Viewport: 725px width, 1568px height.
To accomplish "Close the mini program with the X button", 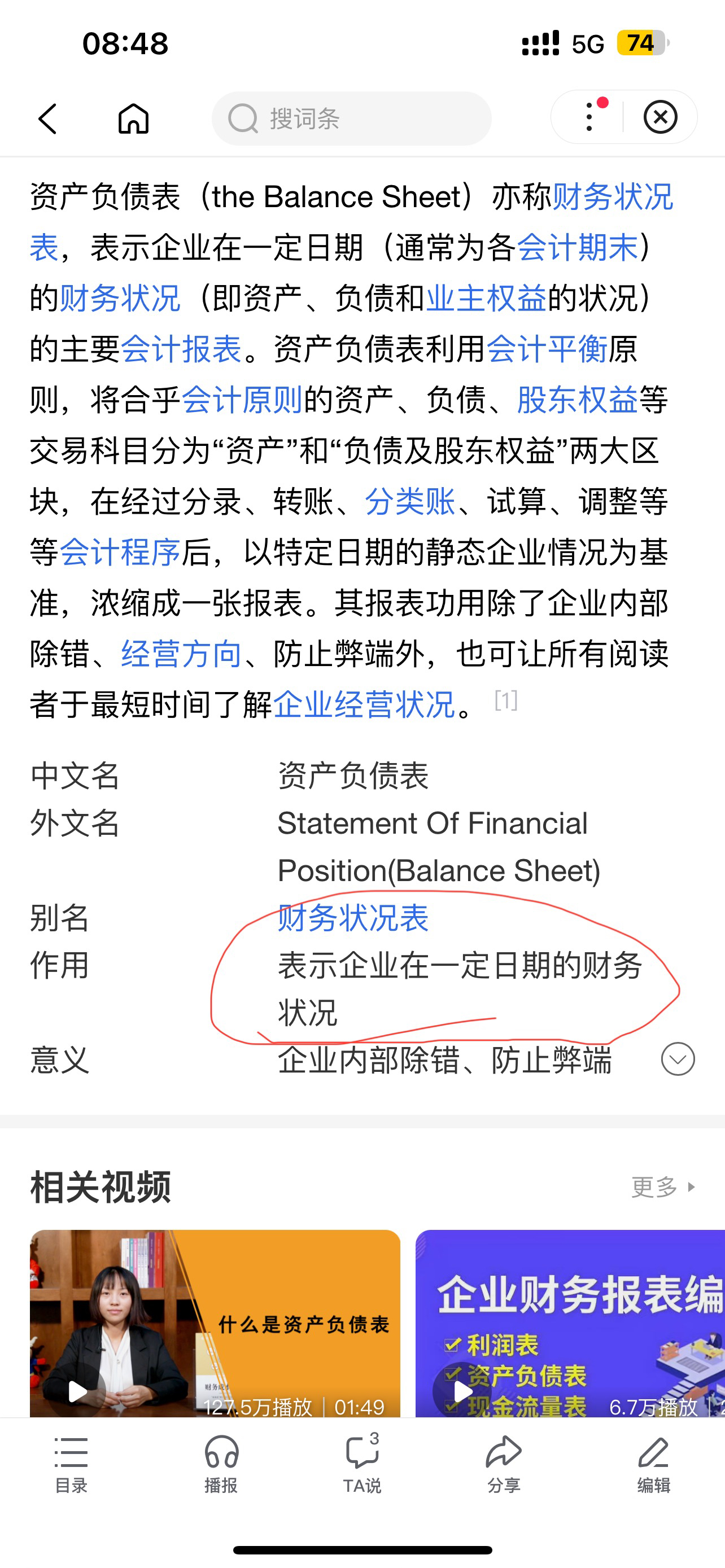I will [661, 117].
